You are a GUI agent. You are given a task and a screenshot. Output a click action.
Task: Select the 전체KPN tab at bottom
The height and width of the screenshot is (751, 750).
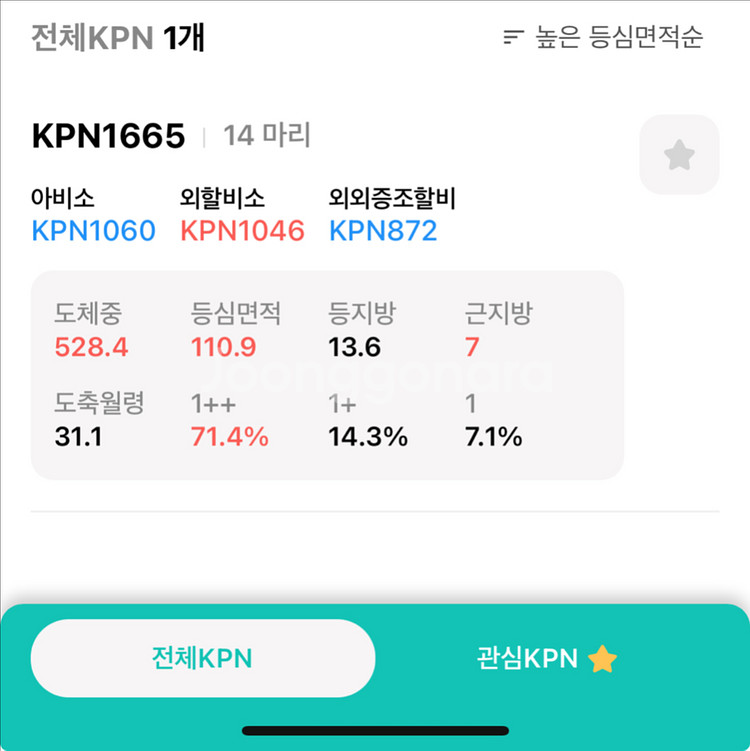click(202, 657)
